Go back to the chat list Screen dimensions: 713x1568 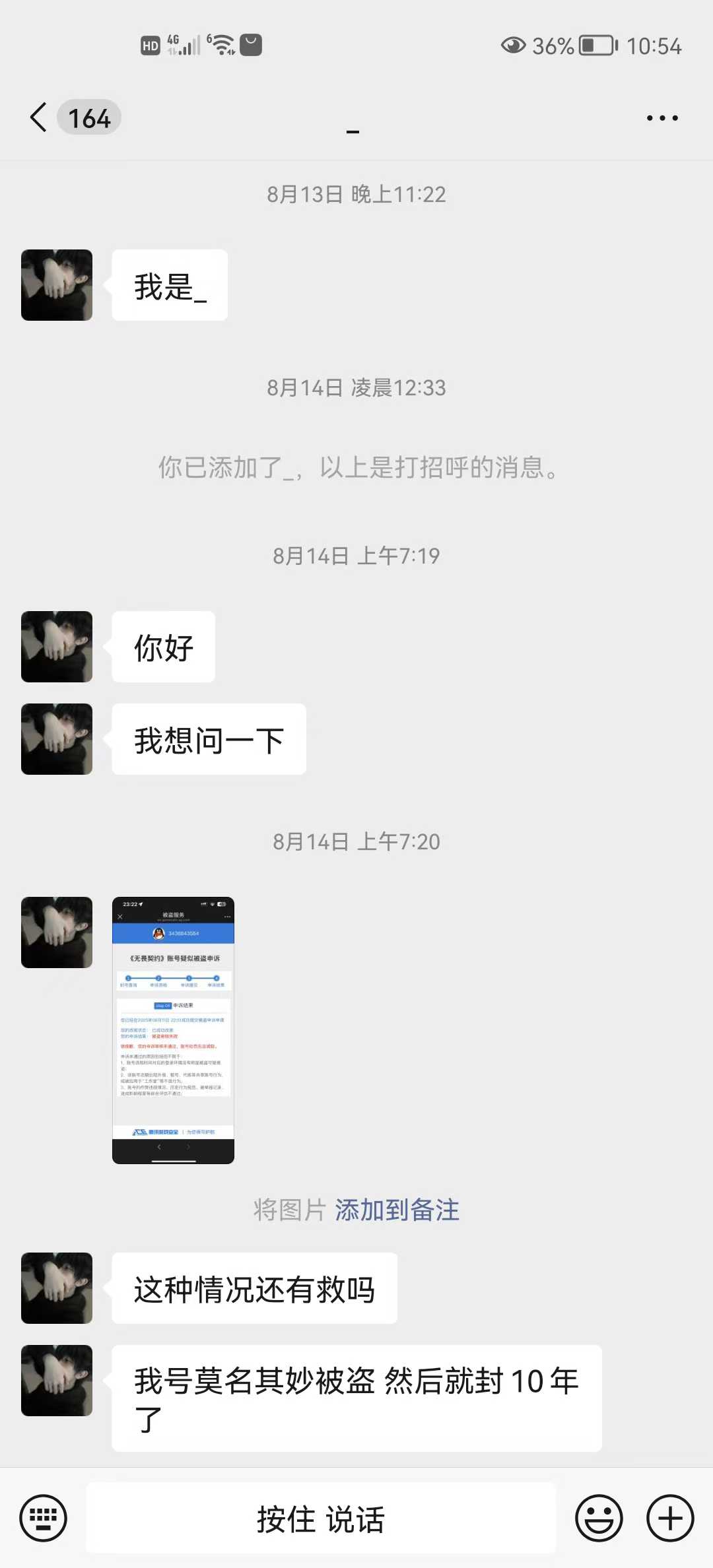click(x=40, y=117)
